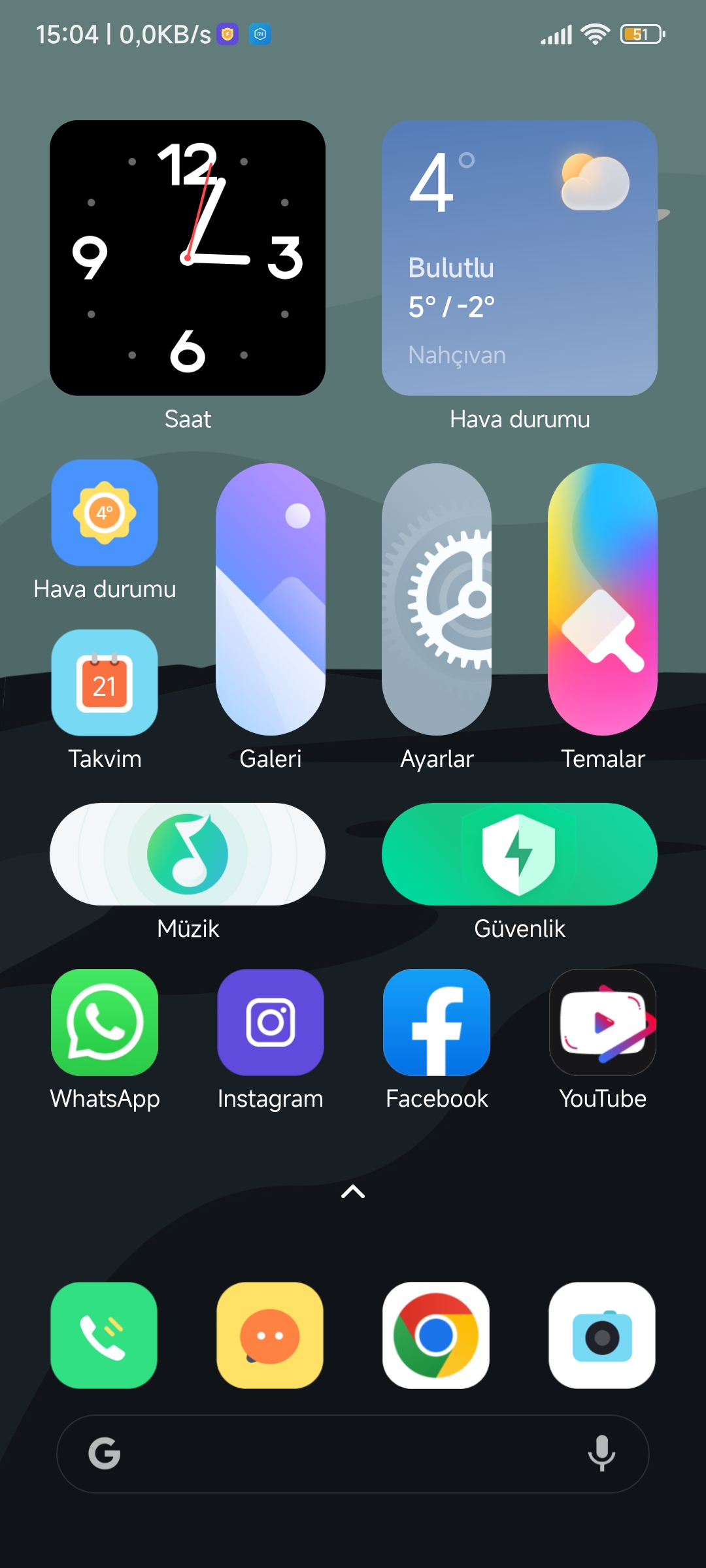706x1568 pixels.
Task: Open the Güvenlik app
Action: coord(520,854)
